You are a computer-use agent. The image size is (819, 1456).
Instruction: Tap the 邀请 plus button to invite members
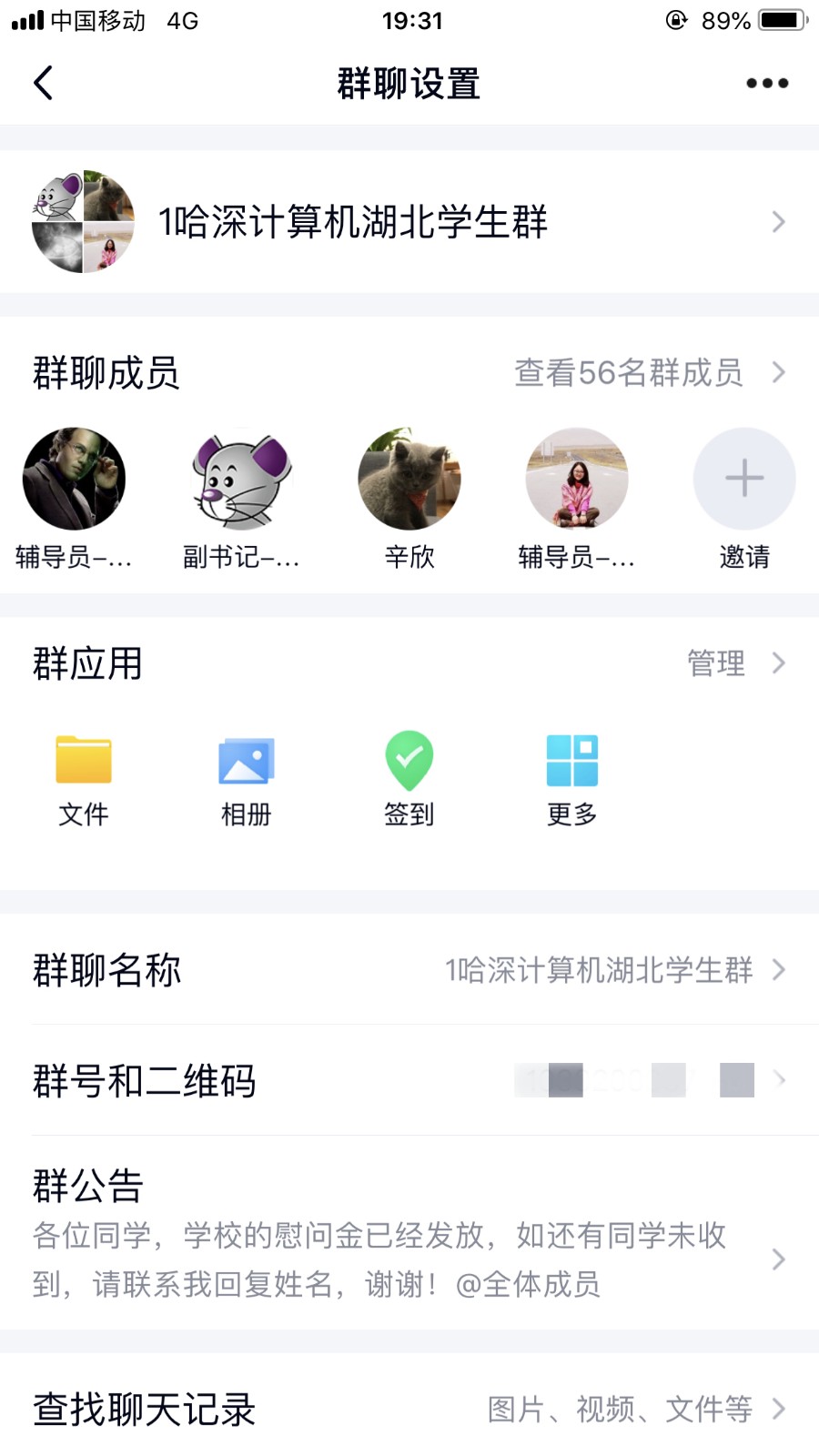pyautogui.click(x=743, y=478)
